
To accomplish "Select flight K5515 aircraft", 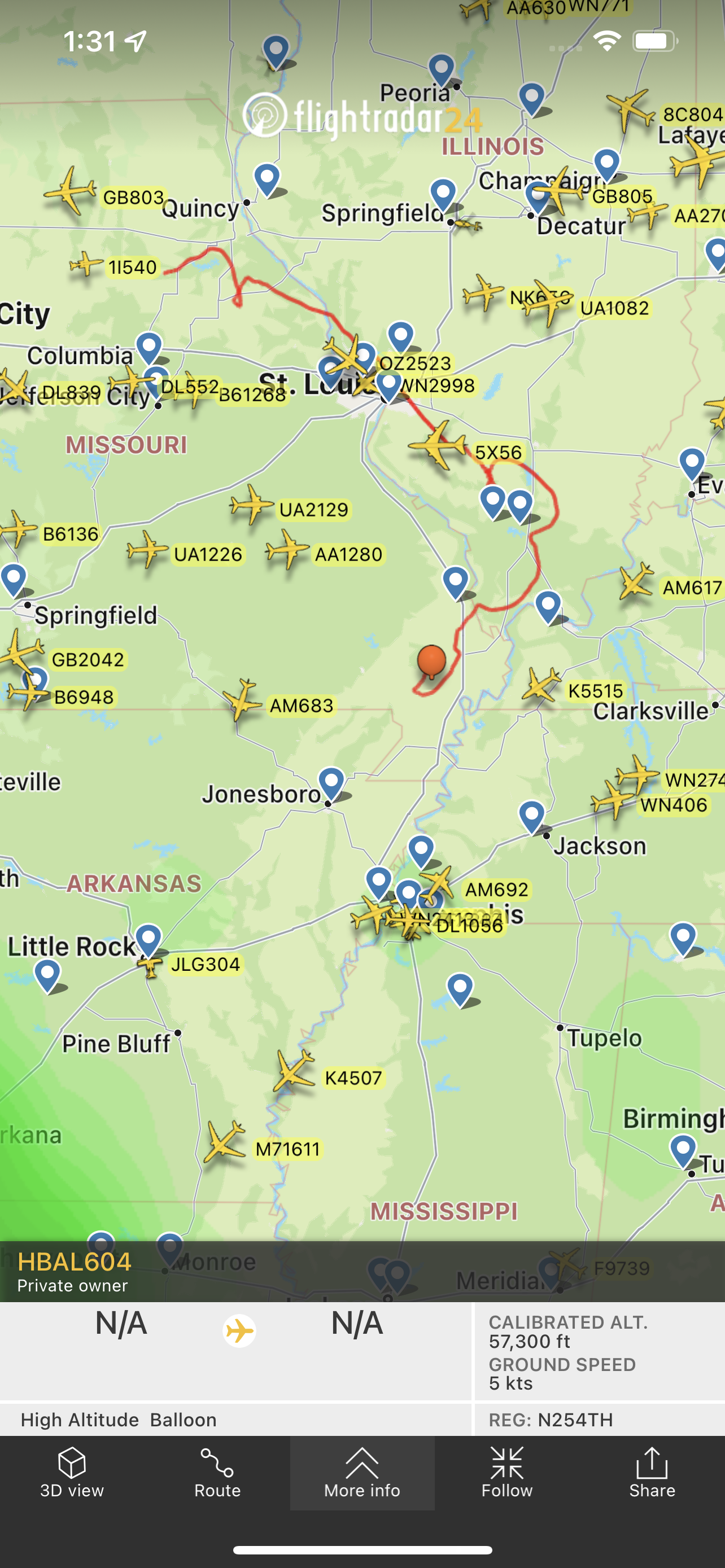I will pos(539,685).
